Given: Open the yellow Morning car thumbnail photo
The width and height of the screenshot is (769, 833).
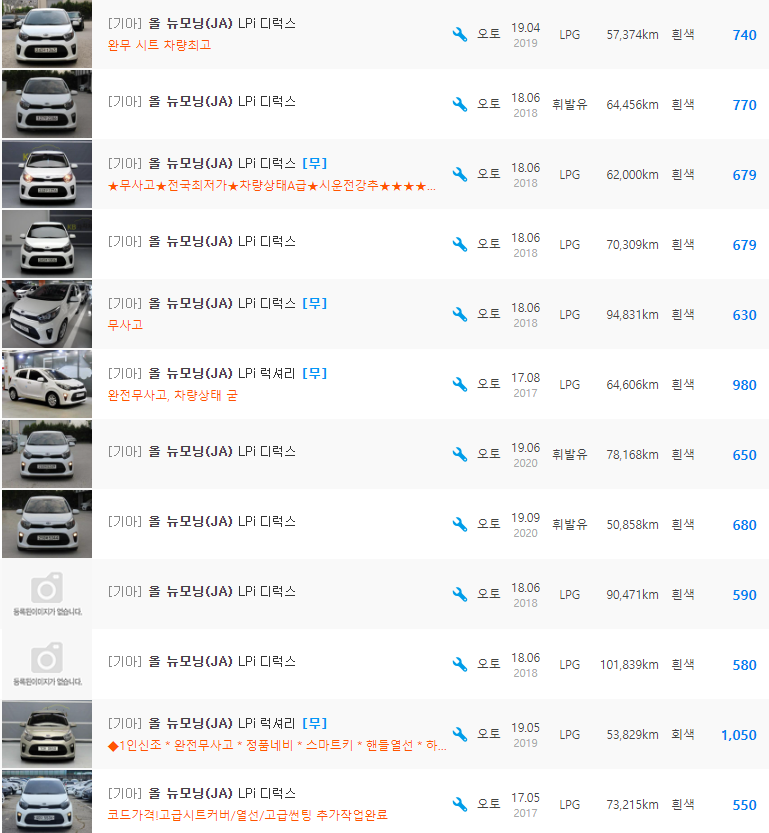Looking at the screenshot, I should tap(46, 733).
